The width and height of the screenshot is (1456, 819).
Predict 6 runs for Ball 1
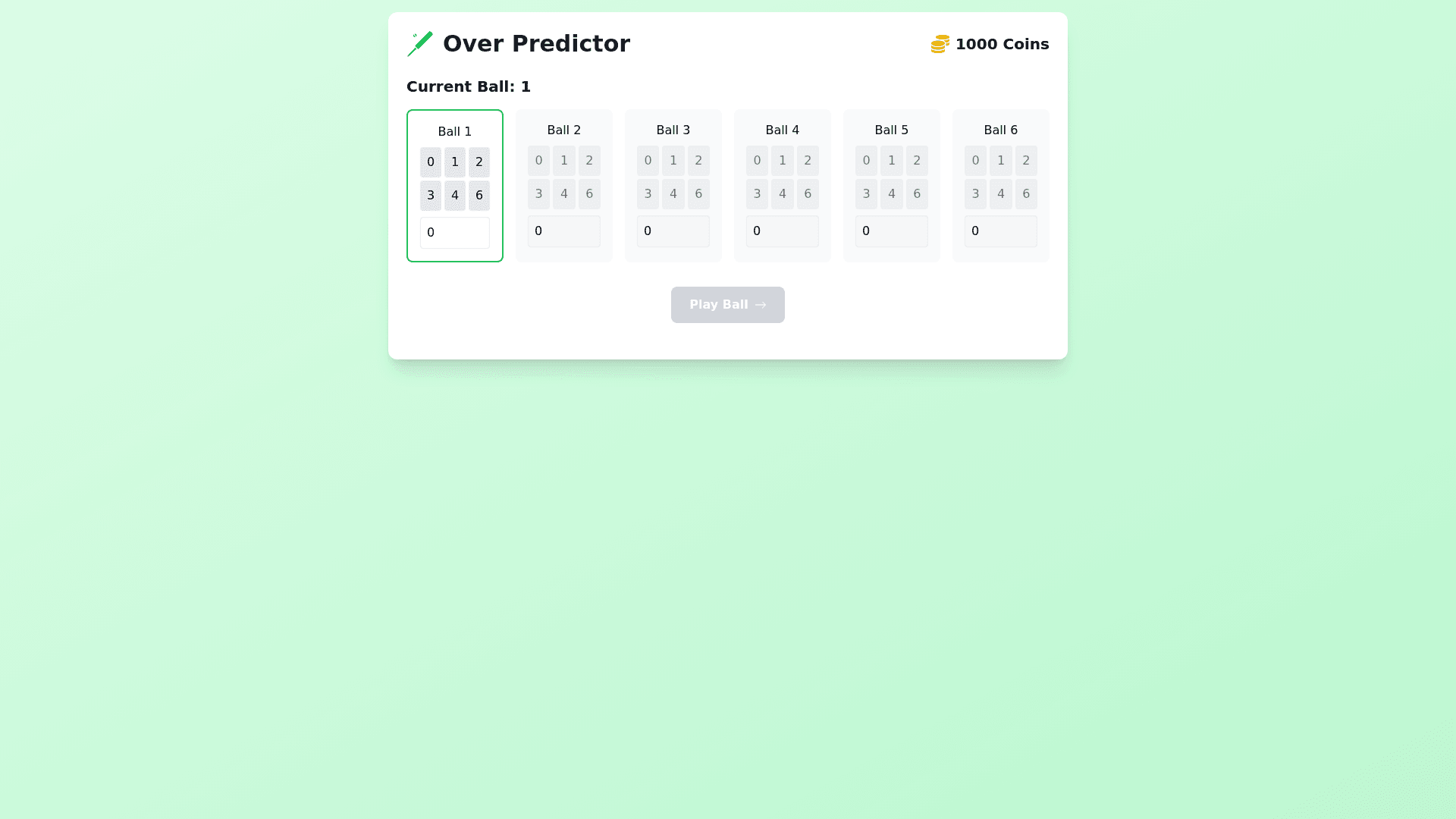479,196
